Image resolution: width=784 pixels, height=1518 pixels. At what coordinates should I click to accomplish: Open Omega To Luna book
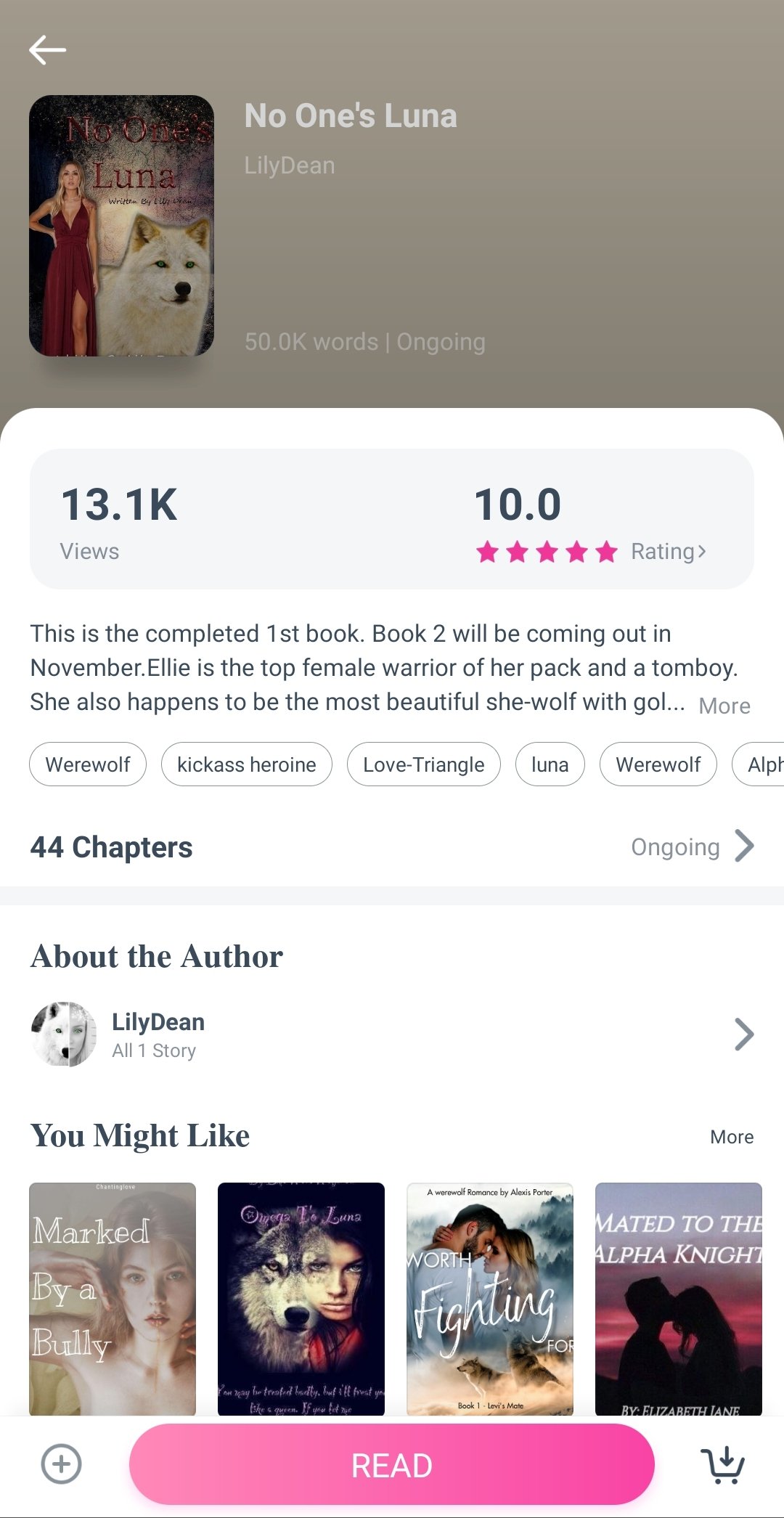coord(301,1299)
